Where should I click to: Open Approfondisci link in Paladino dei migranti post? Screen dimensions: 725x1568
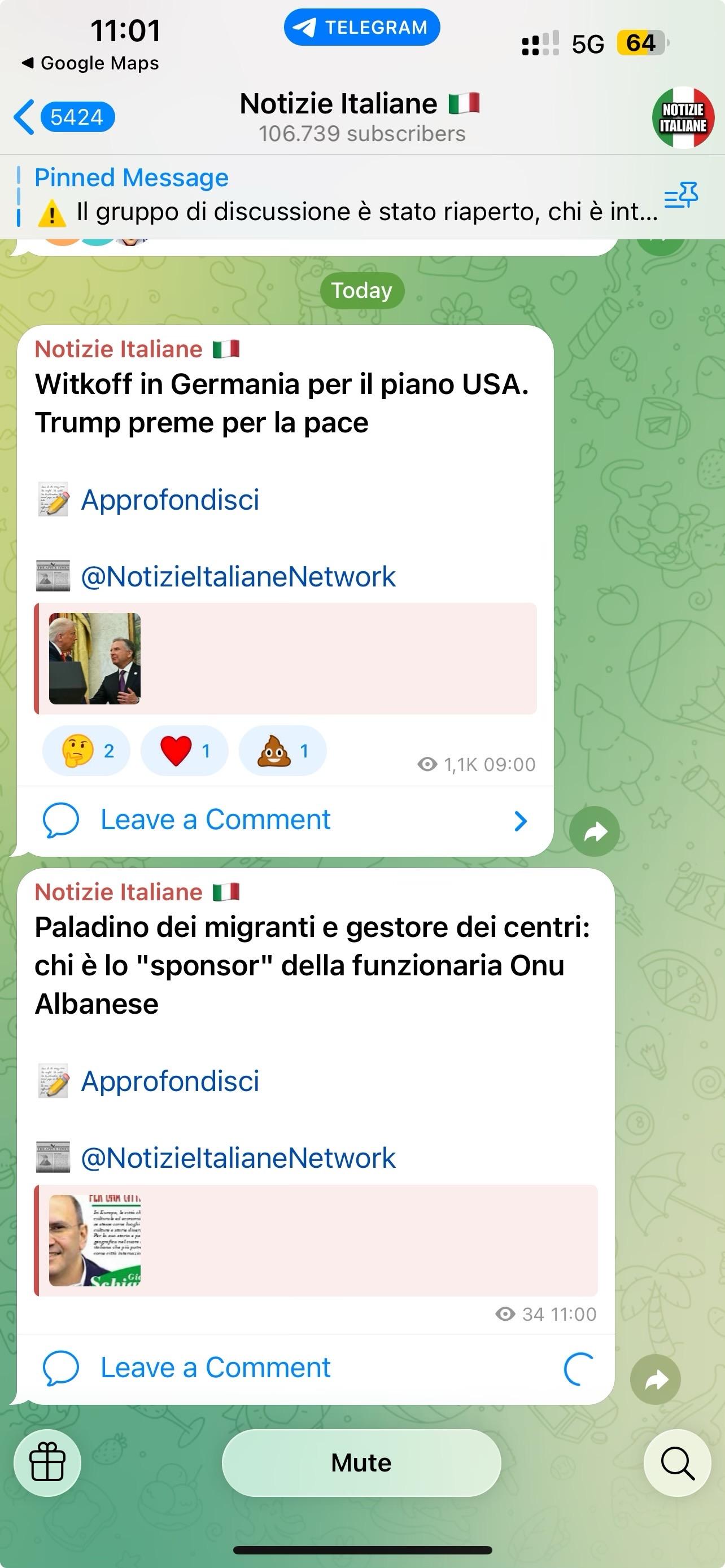click(169, 1081)
